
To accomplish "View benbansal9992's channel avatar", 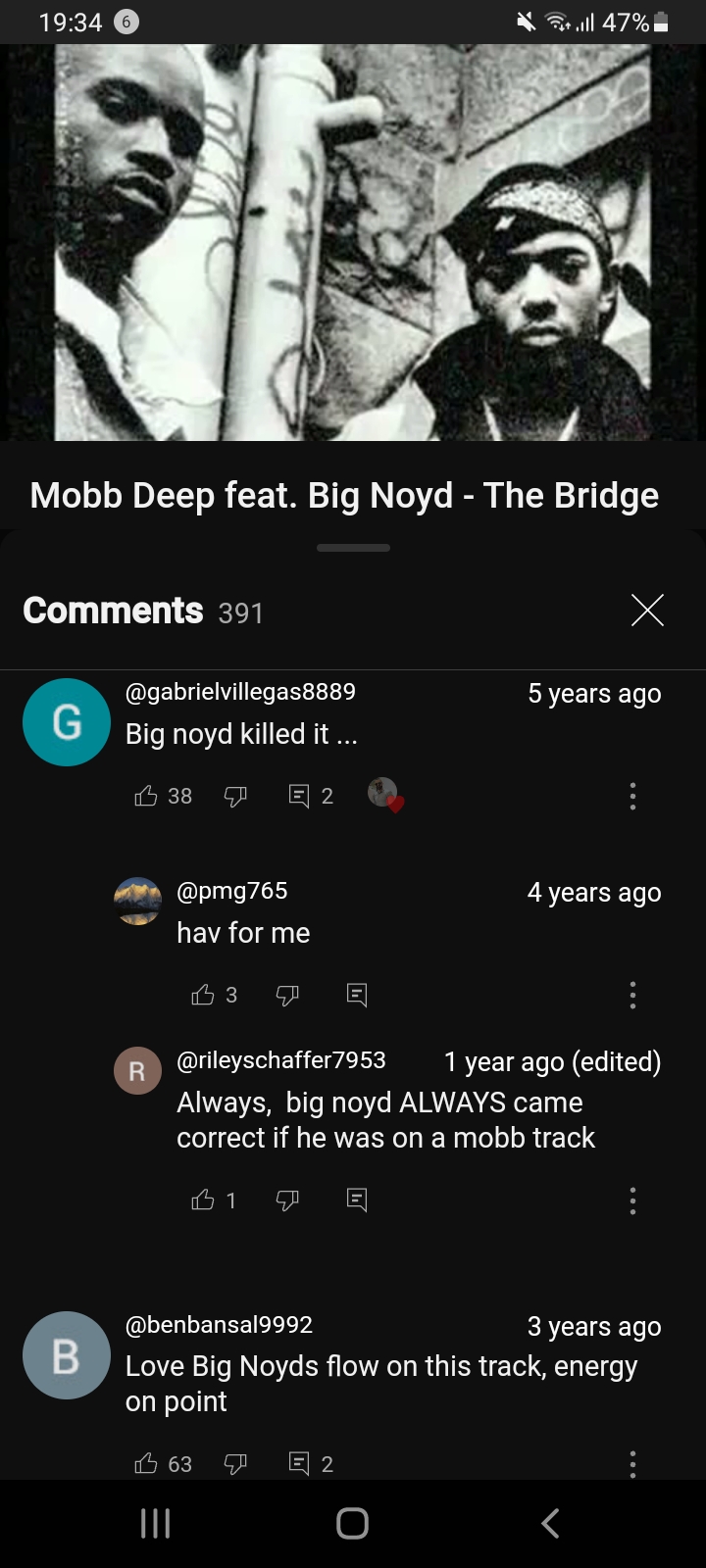I will coord(66,1355).
